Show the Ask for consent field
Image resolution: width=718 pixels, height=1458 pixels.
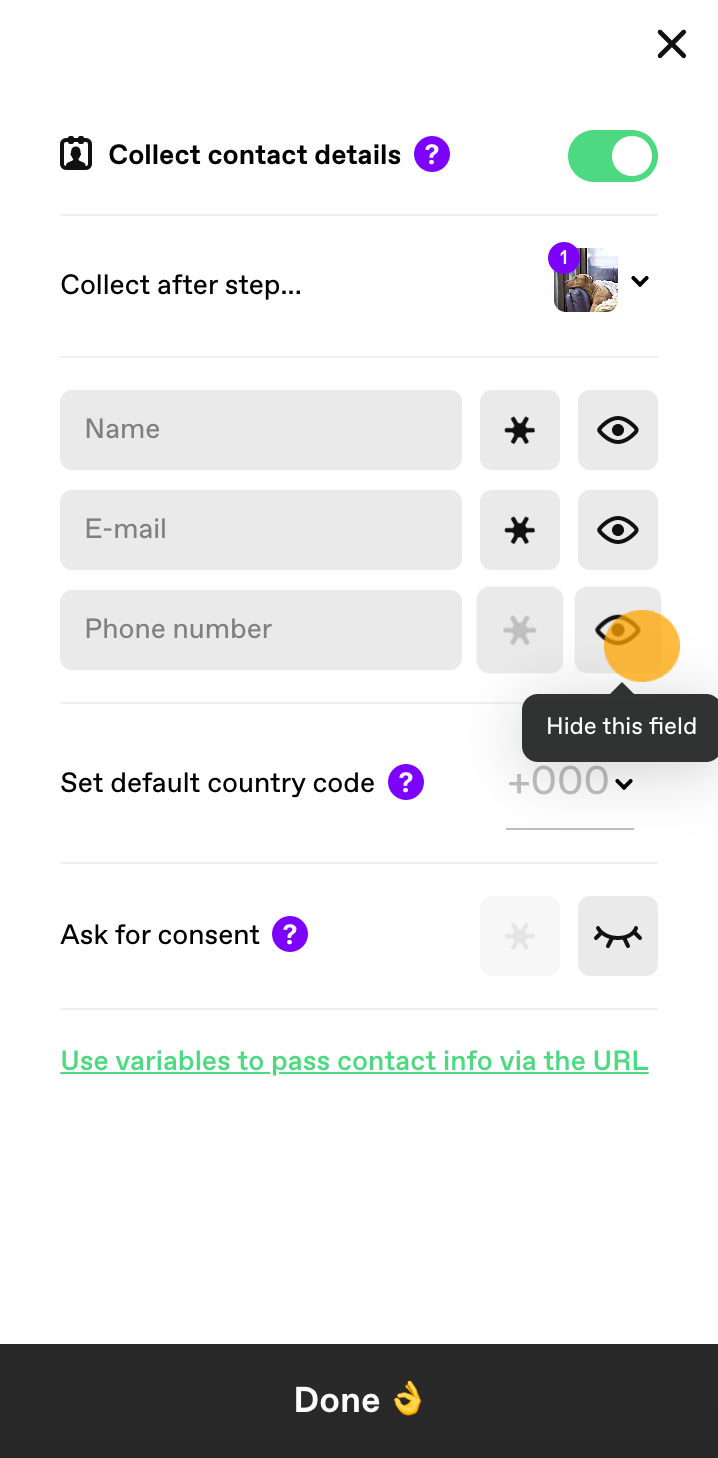(618, 936)
